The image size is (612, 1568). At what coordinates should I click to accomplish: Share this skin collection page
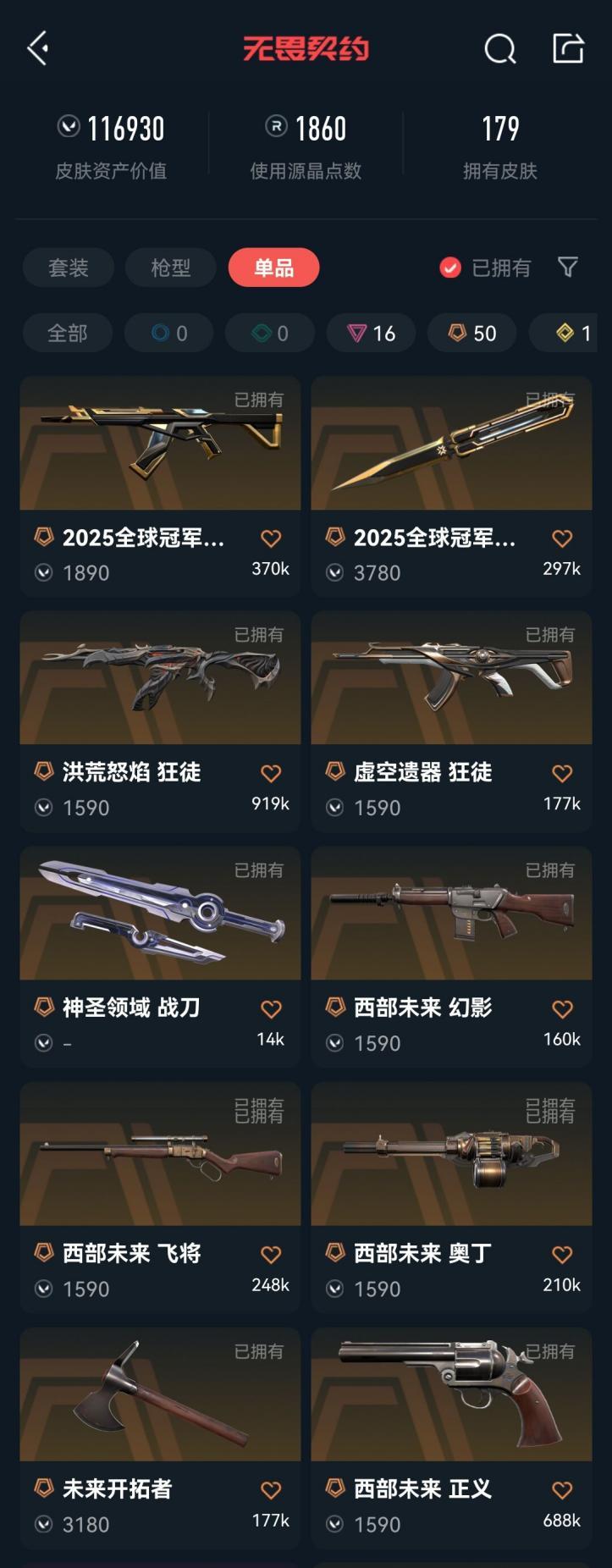pyautogui.click(x=568, y=48)
